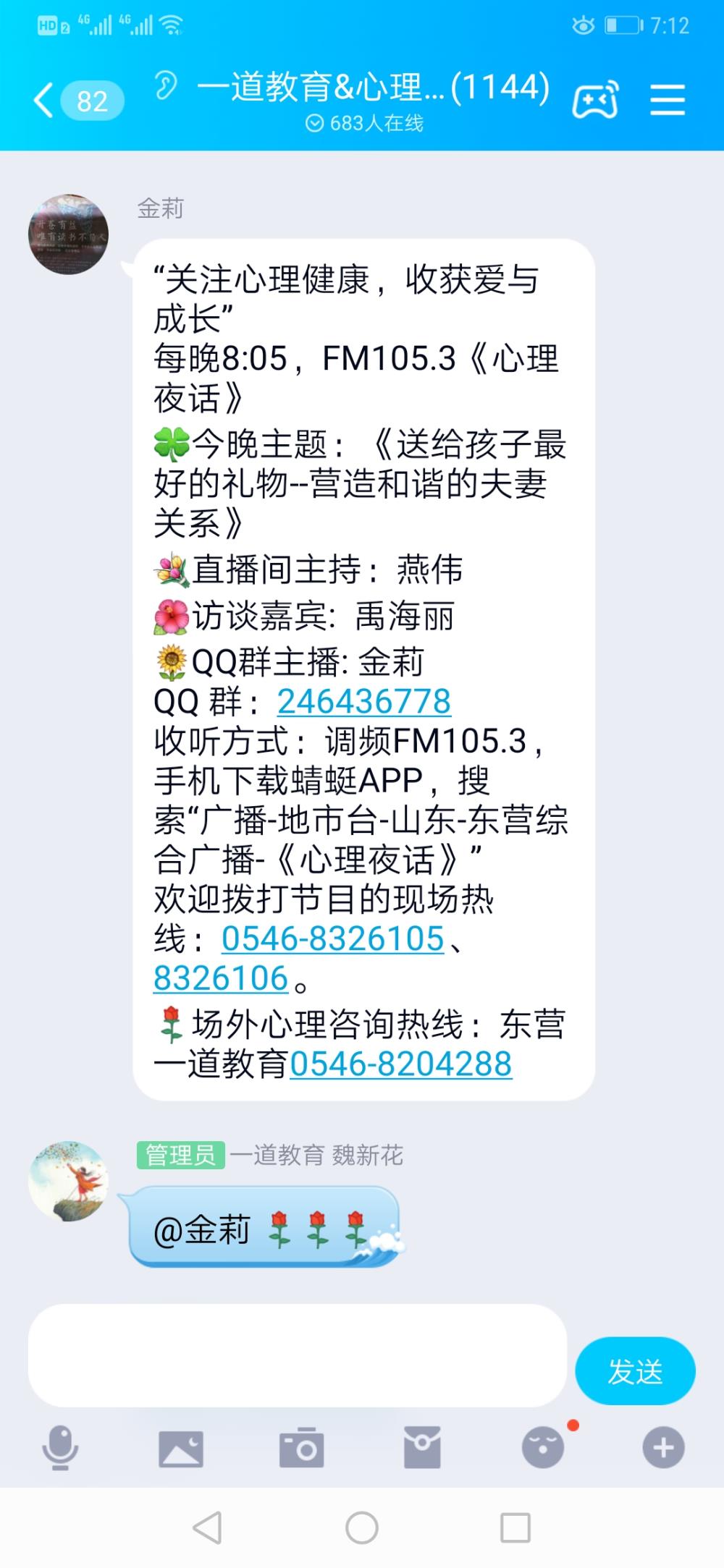
Task: Call hotline 0546-8326105
Action: point(332,938)
